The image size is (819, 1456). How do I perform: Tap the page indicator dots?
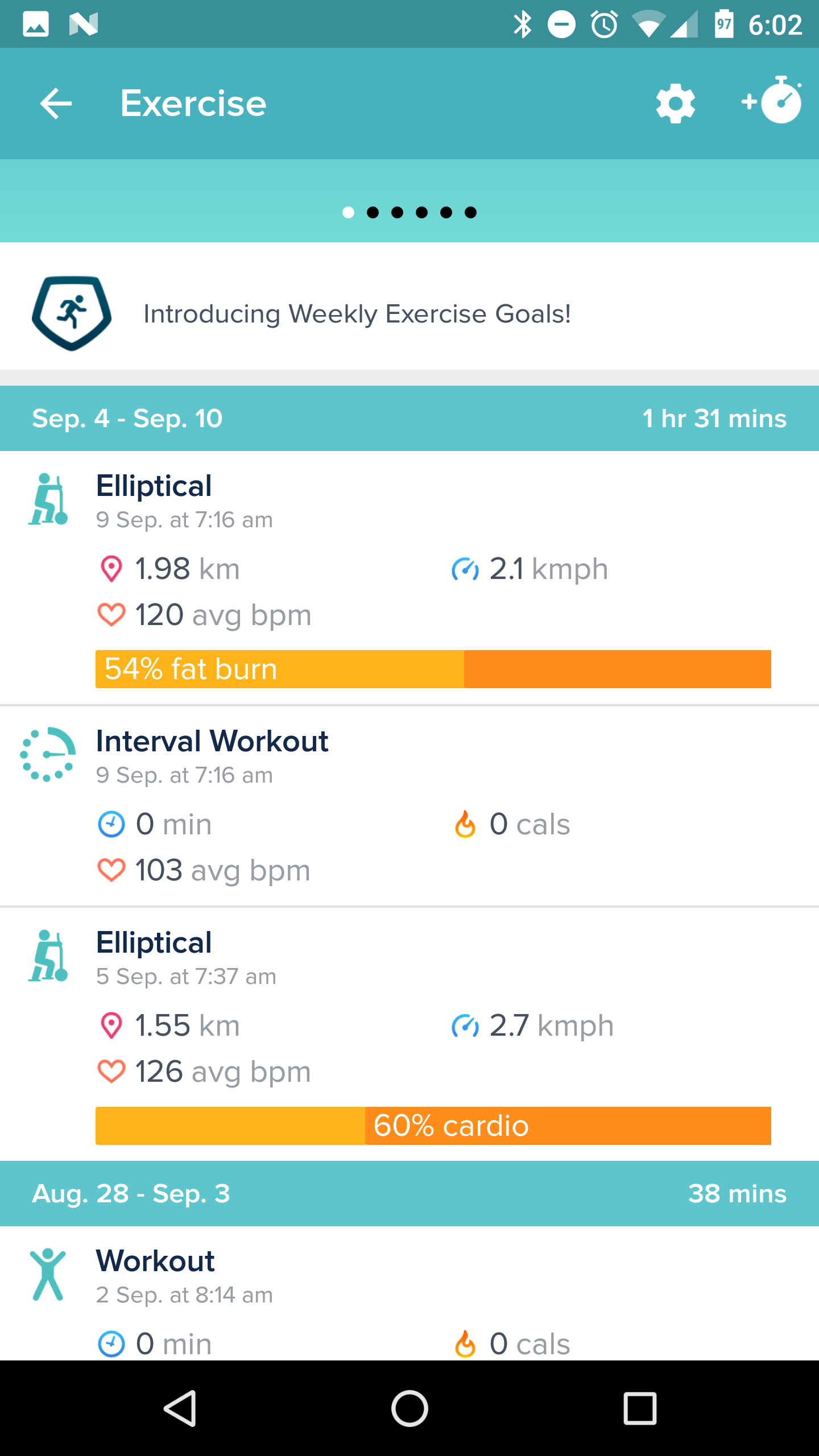[x=409, y=212]
